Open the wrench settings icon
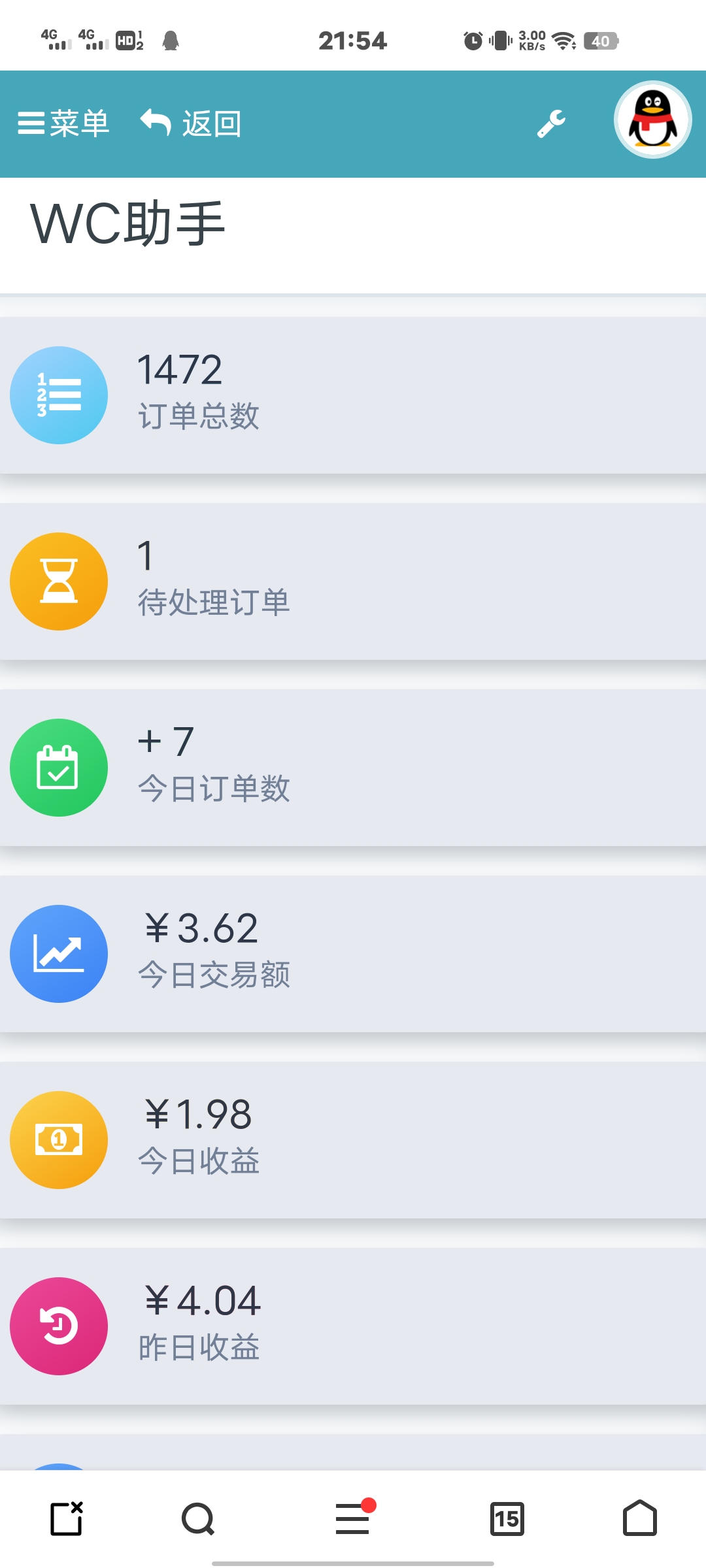This screenshot has width=706, height=1568. (551, 123)
